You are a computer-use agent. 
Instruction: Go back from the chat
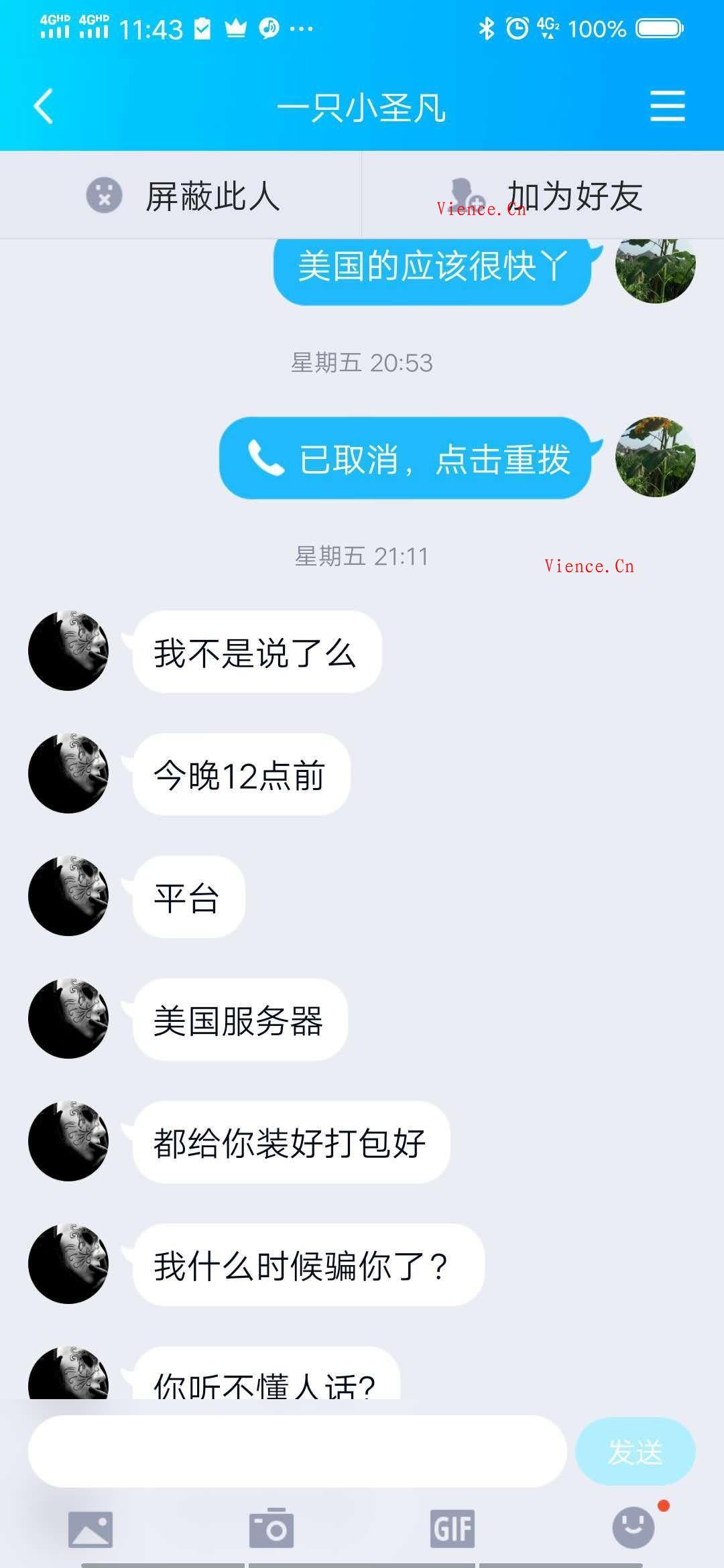click(x=44, y=107)
